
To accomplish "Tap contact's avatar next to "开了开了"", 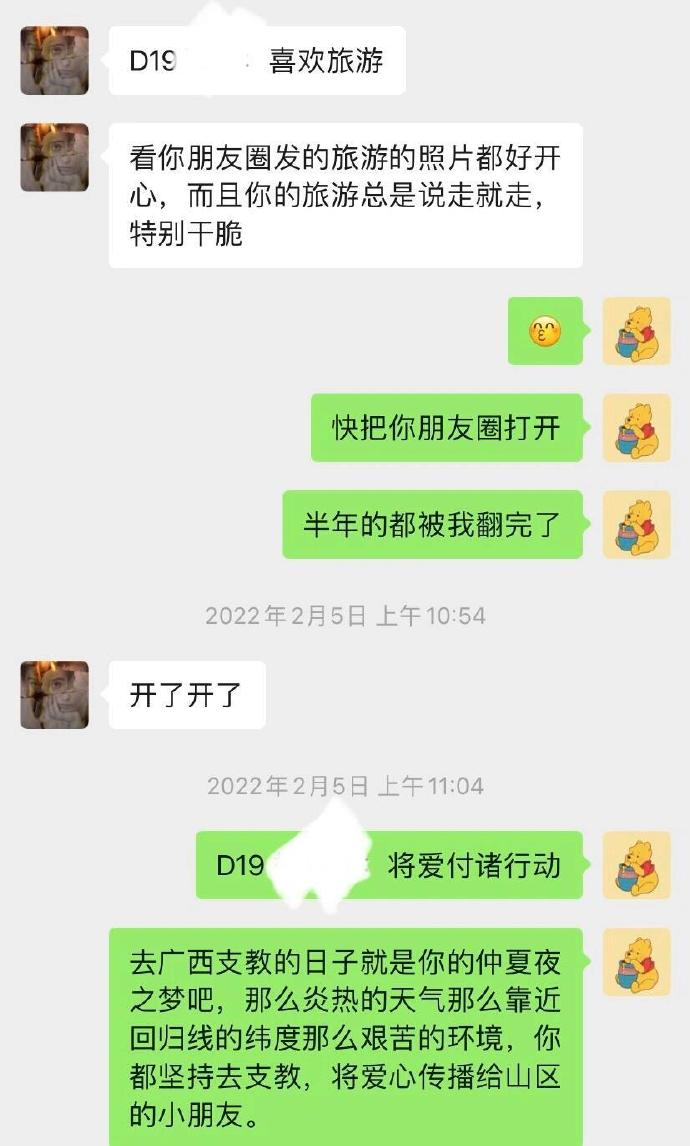I will [54, 694].
